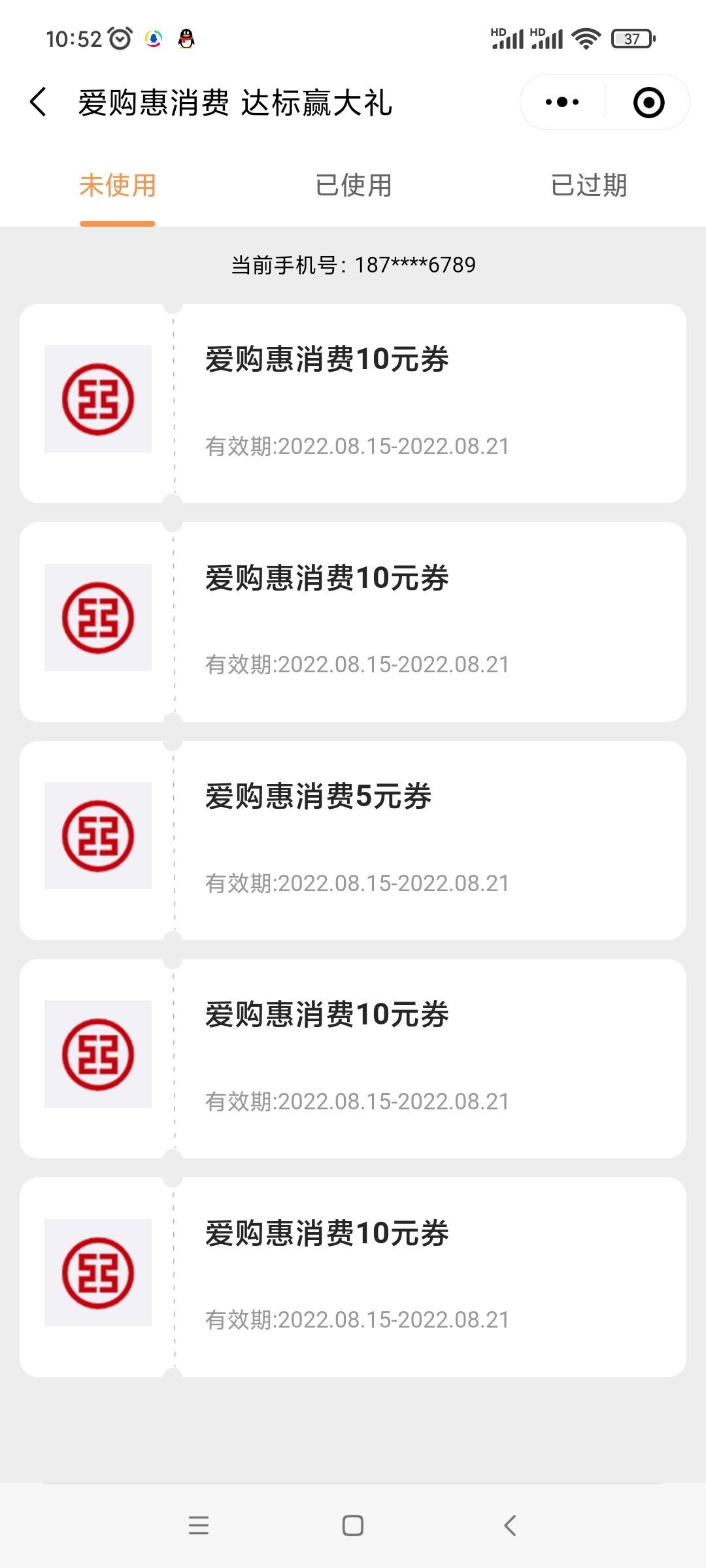Select the 未使用 tab
The image size is (706, 1568).
tap(118, 186)
